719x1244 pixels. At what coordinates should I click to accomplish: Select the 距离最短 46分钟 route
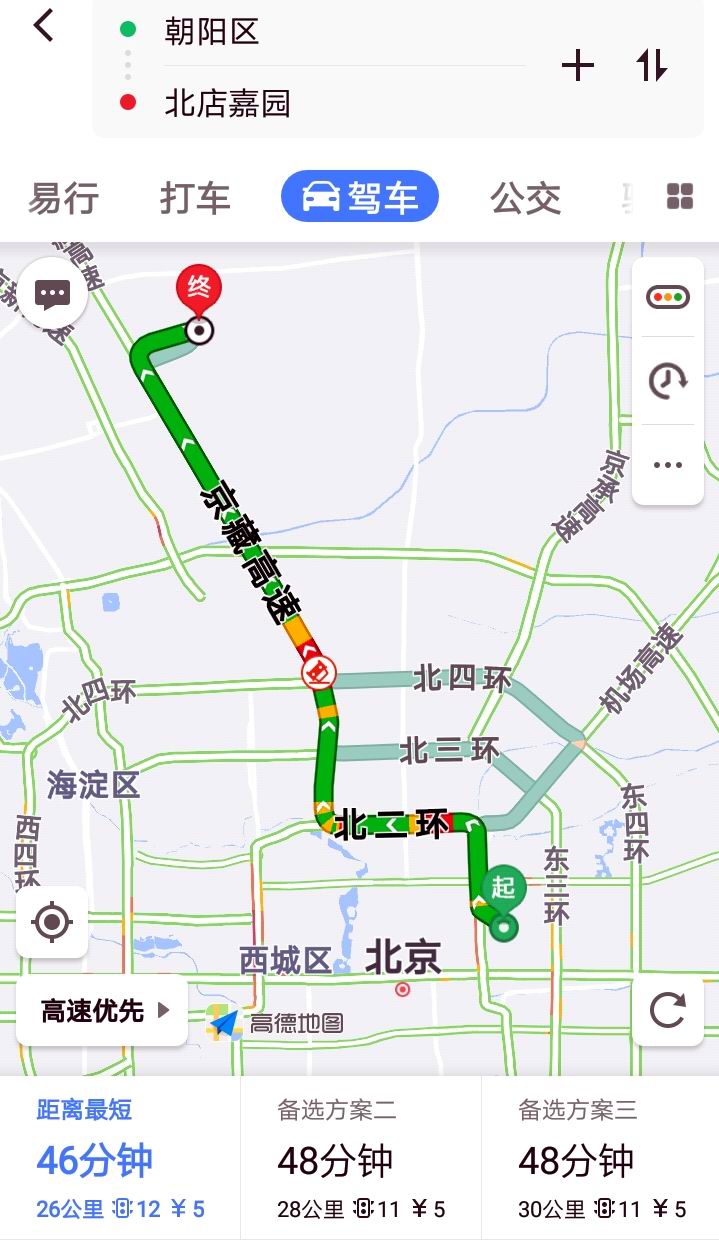click(120, 1160)
